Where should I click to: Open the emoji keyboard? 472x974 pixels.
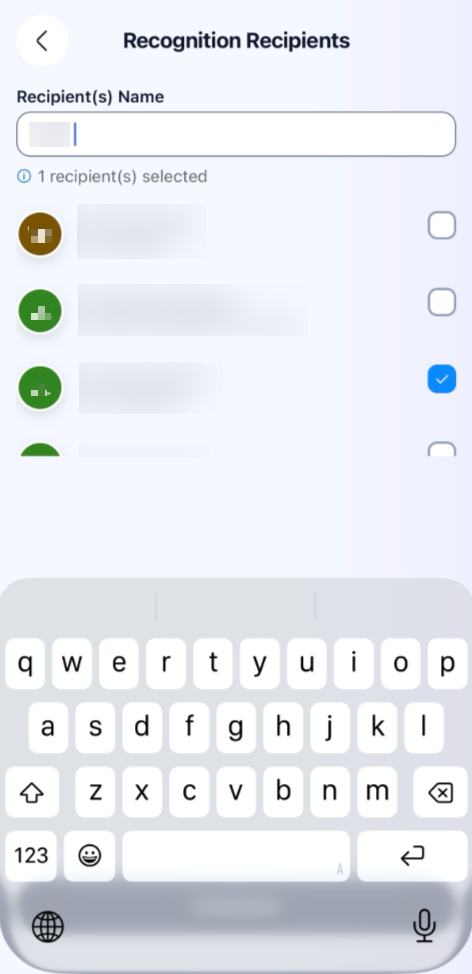(x=89, y=856)
